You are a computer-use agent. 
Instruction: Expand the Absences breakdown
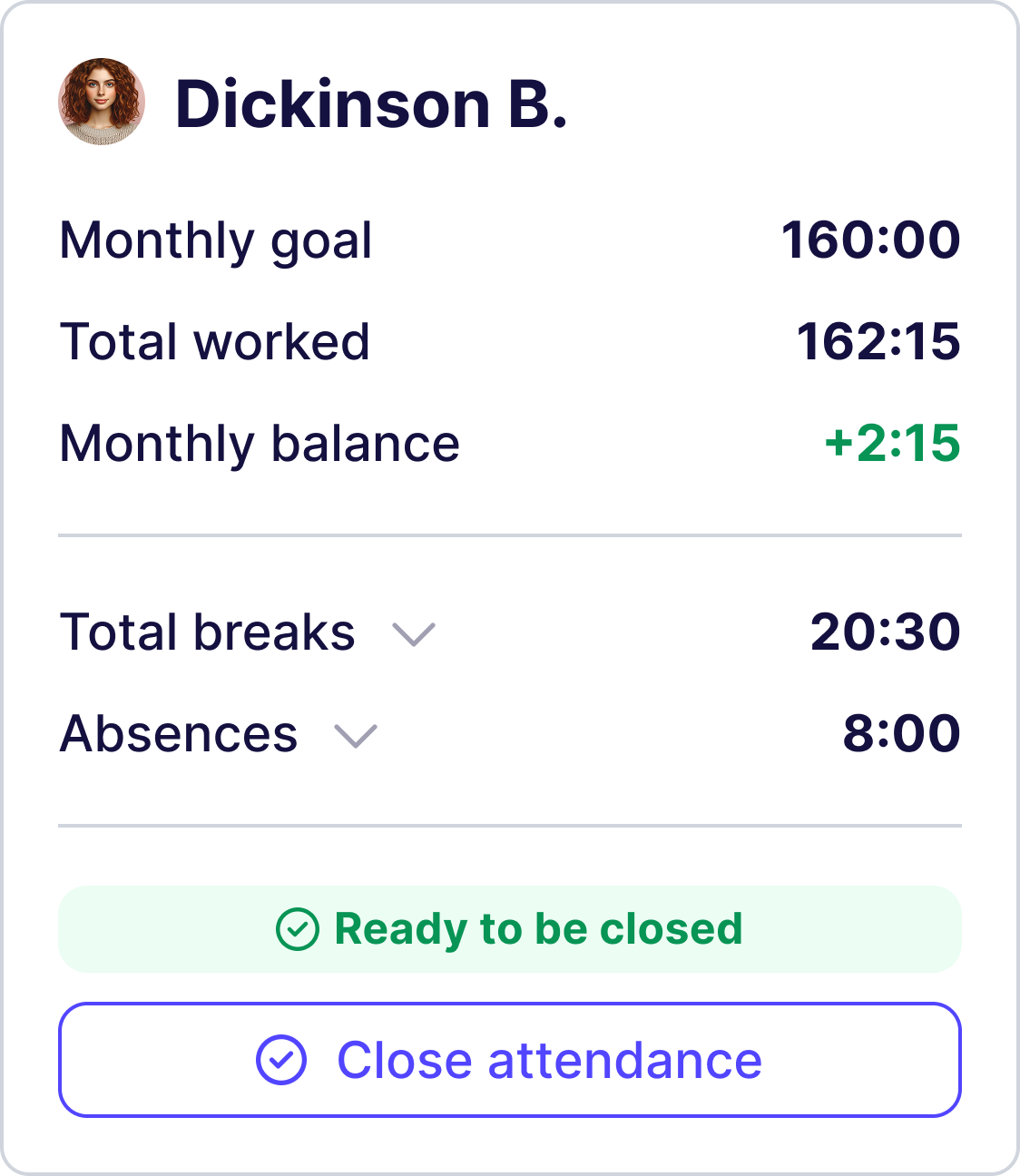355,735
